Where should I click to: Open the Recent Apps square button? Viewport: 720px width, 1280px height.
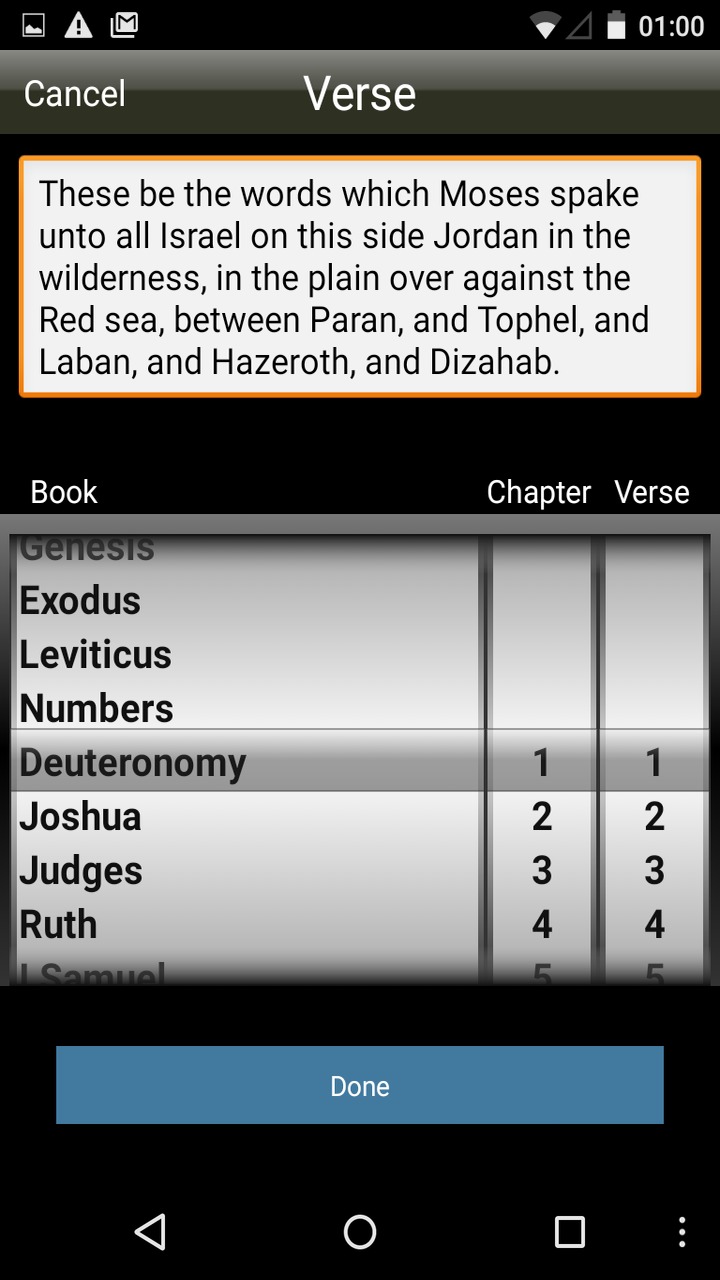pyautogui.click(x=568, y=1232)
